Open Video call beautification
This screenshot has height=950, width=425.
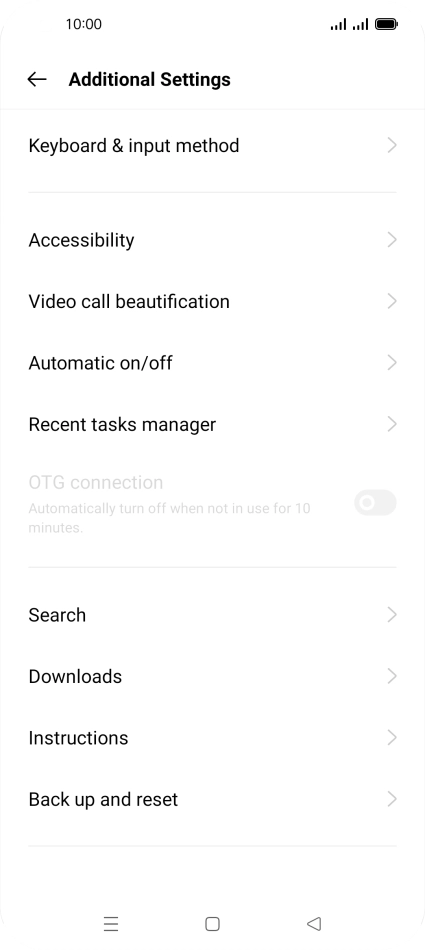(212, 301)
